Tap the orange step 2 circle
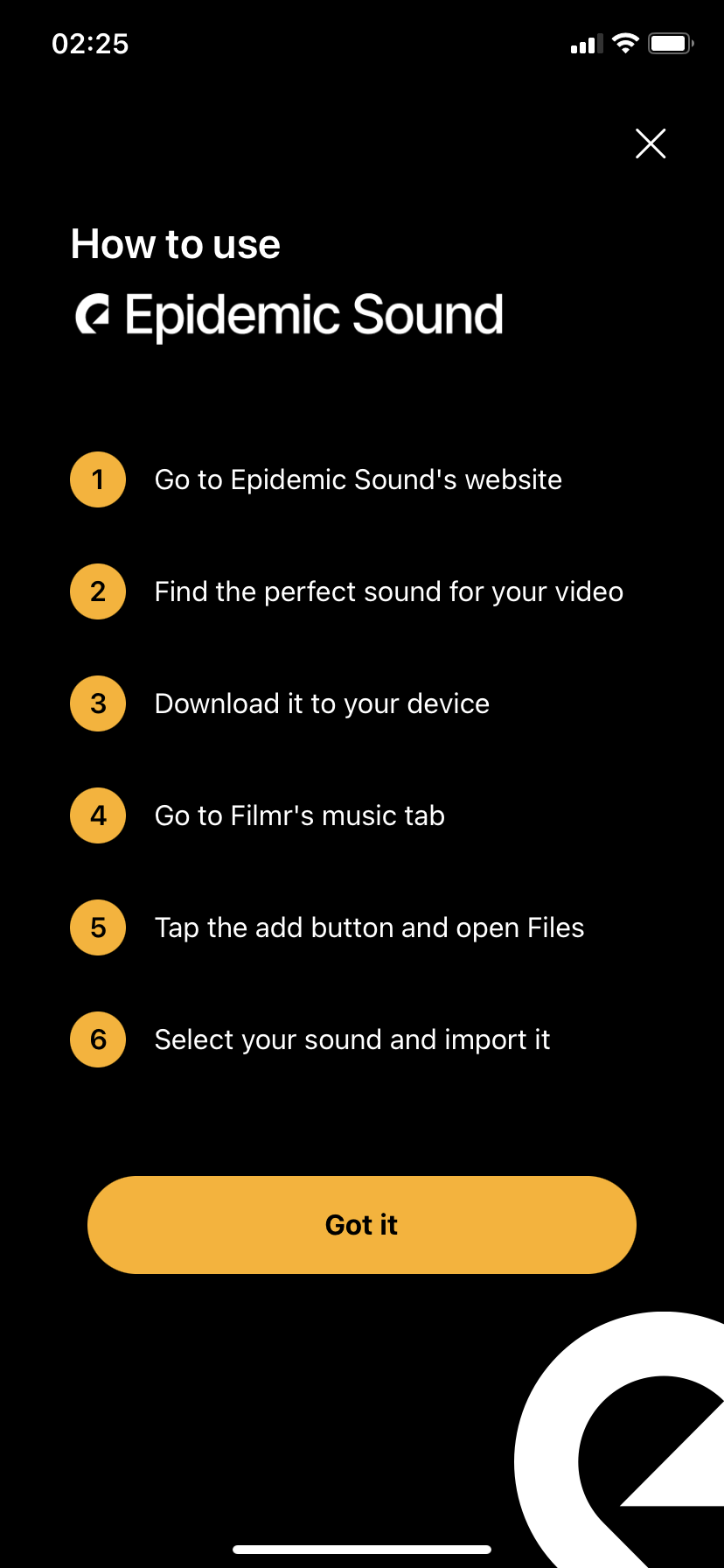 [97, 591]
